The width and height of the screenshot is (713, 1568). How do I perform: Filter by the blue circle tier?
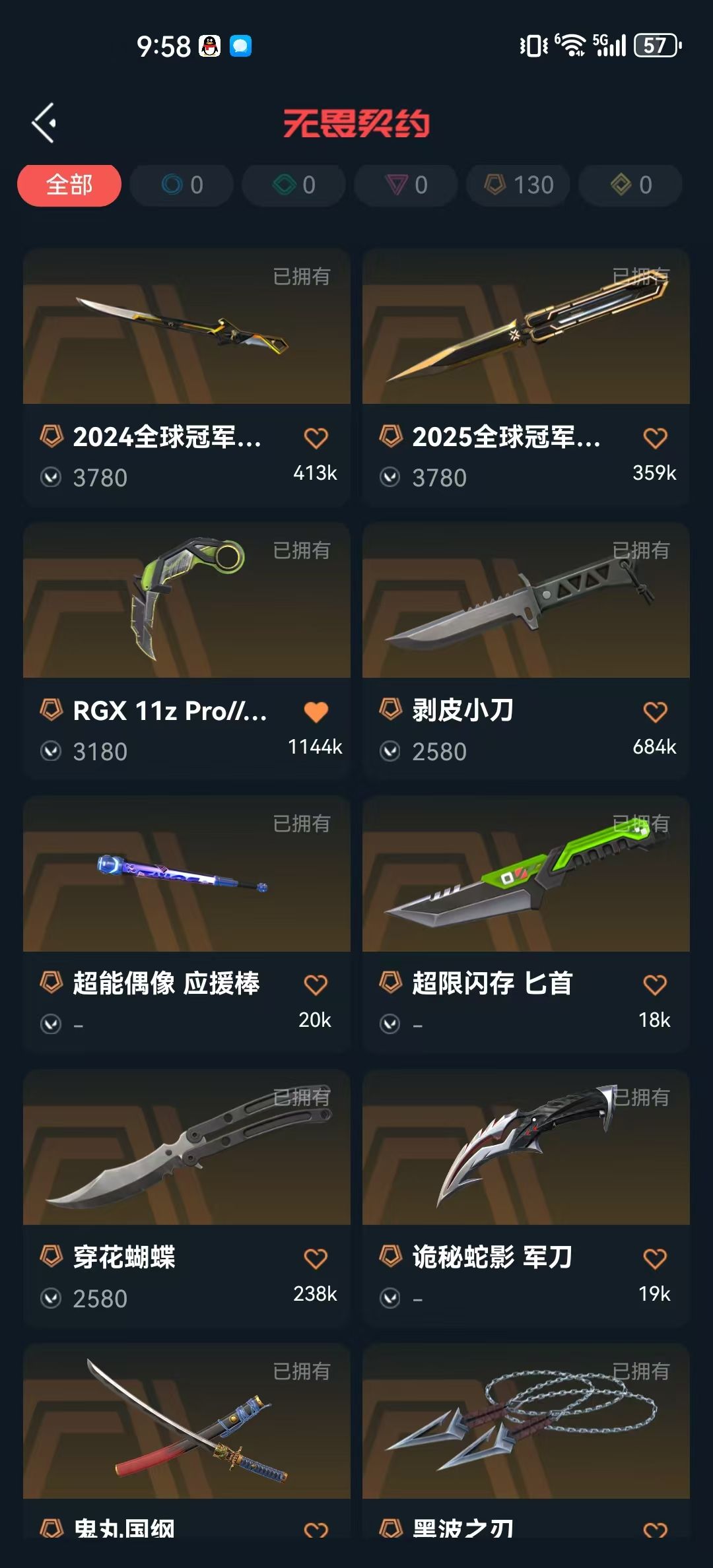(182, 185)
